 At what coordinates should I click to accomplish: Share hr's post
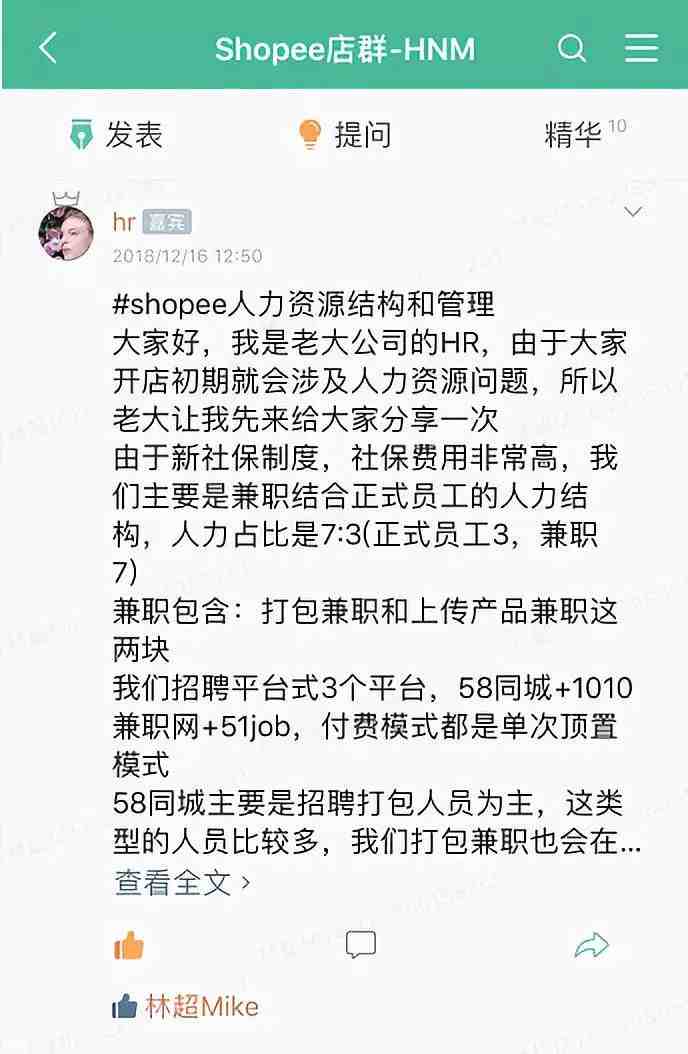tap(592, 944)
